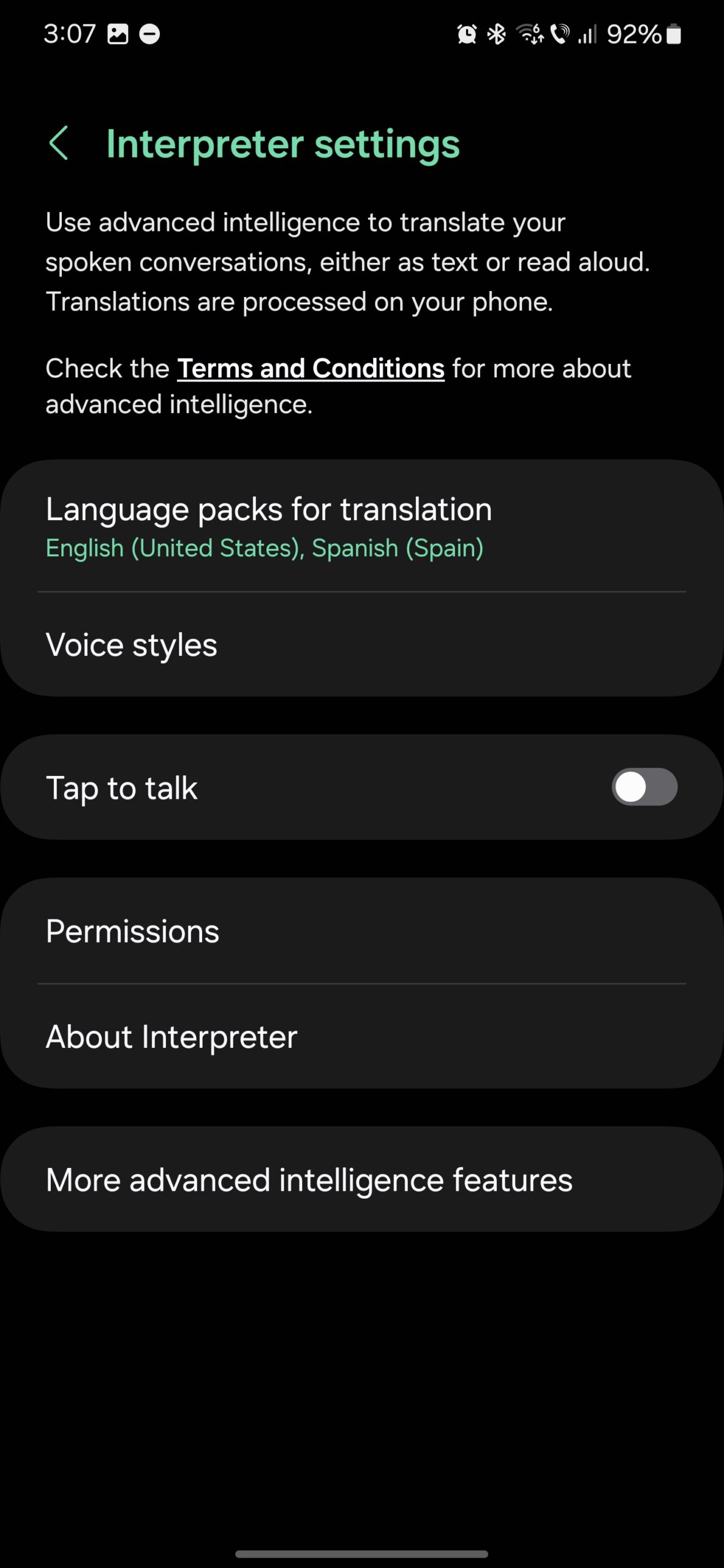The width and height of the screenshot is (724, 1568).
Task: Open the Permissions row
Action: [361, 931]
